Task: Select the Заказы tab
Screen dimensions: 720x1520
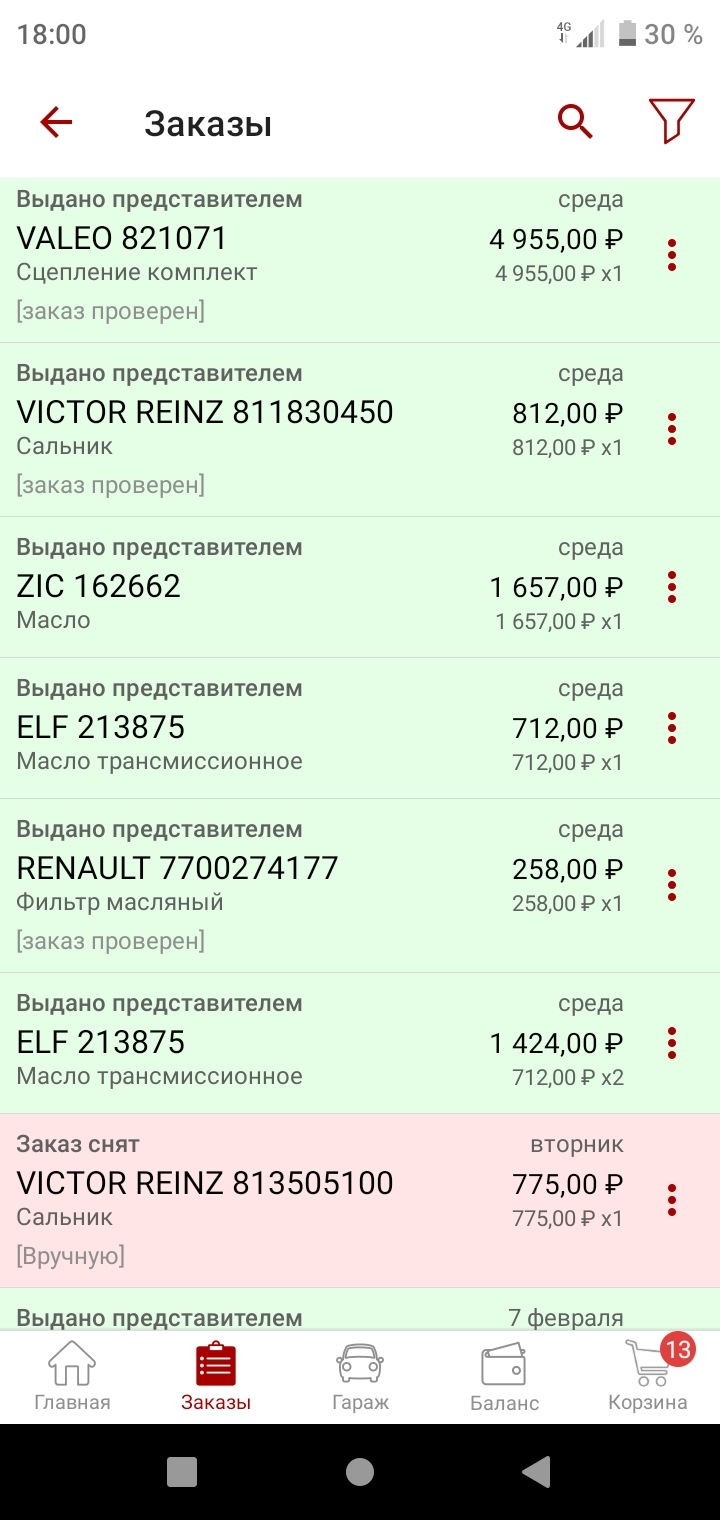Action: (216, 1378)
